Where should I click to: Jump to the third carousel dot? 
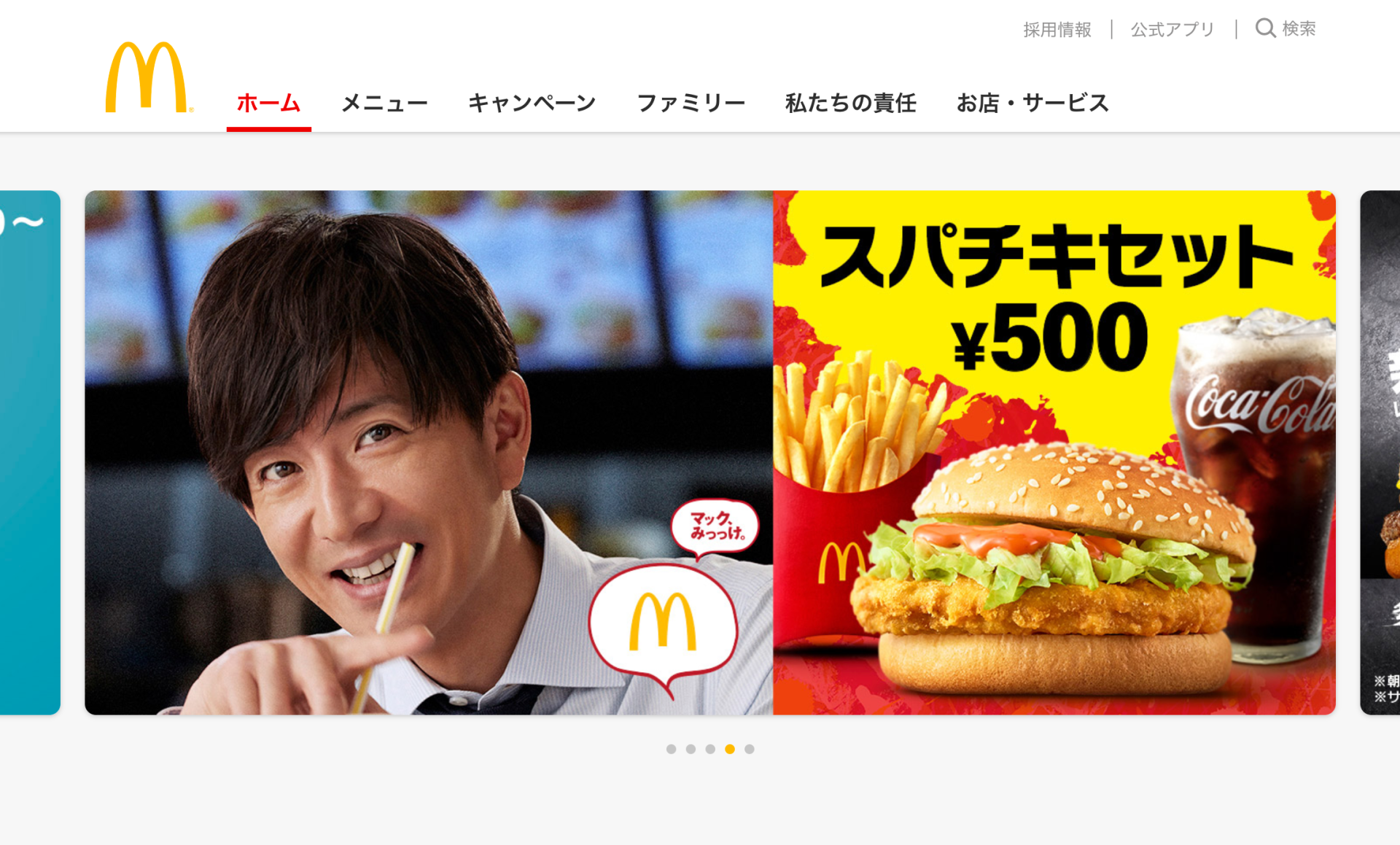(710, 749)
